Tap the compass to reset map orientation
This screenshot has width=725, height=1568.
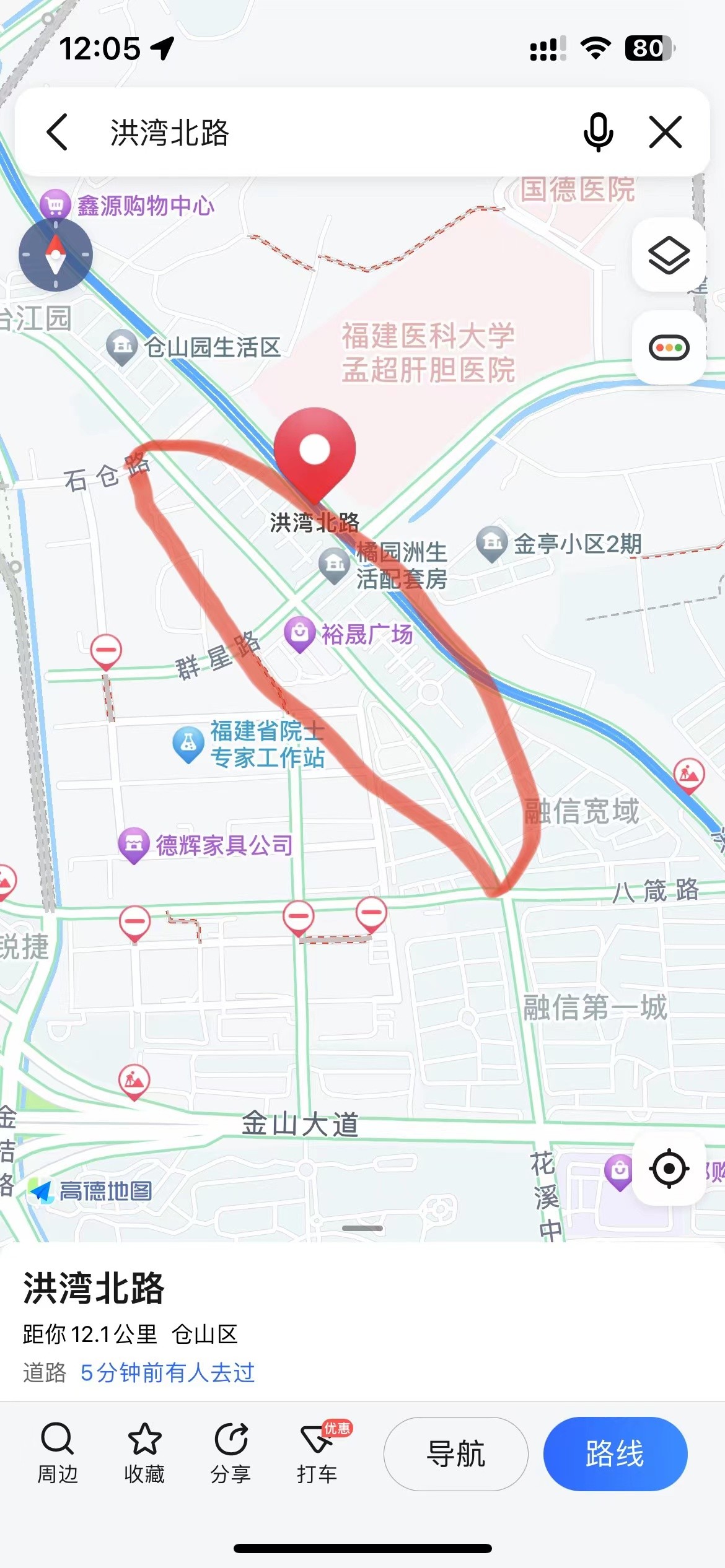(x=55, y=254)
